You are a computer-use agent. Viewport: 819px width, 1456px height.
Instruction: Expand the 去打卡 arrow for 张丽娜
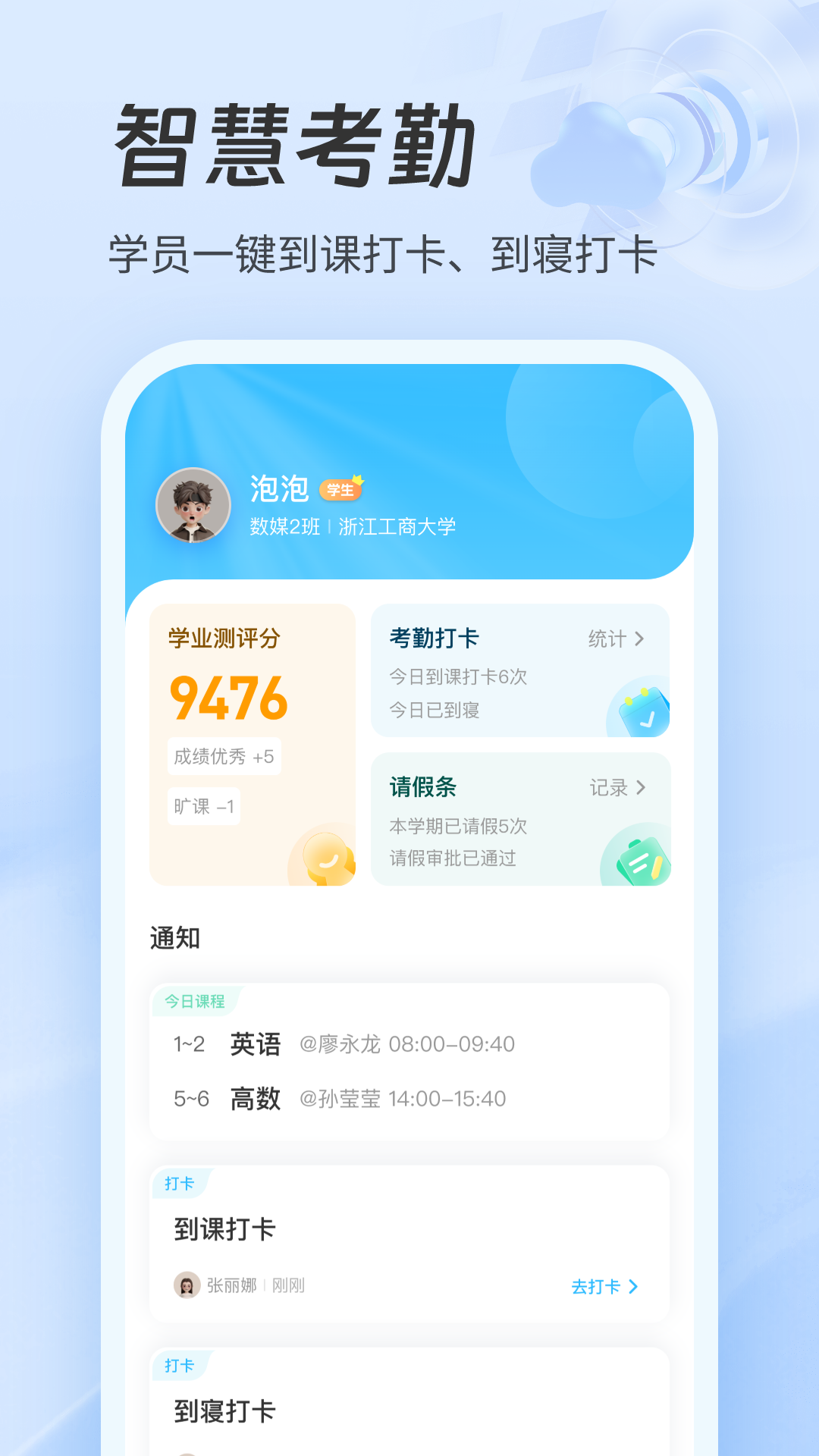(x=635, y=1286)
